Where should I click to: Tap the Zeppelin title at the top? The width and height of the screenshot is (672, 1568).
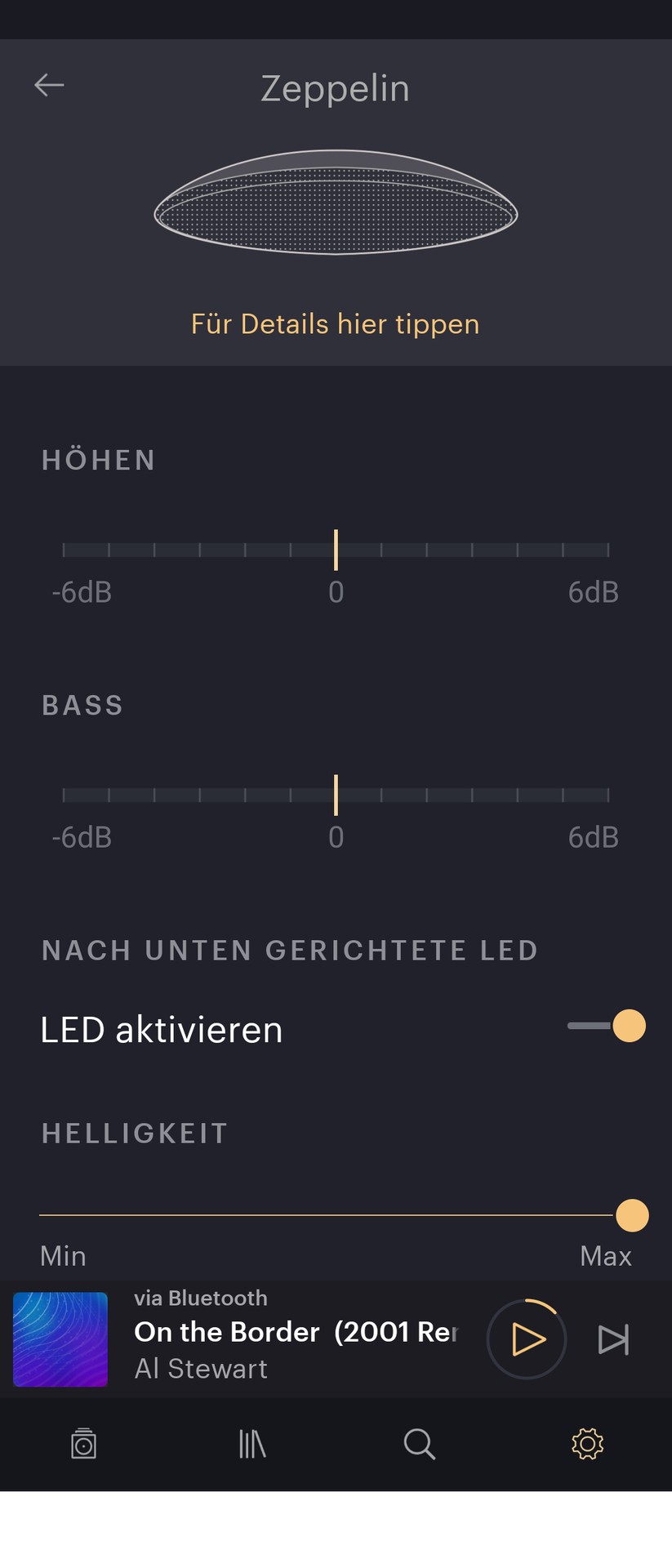[x=336, y=88]
